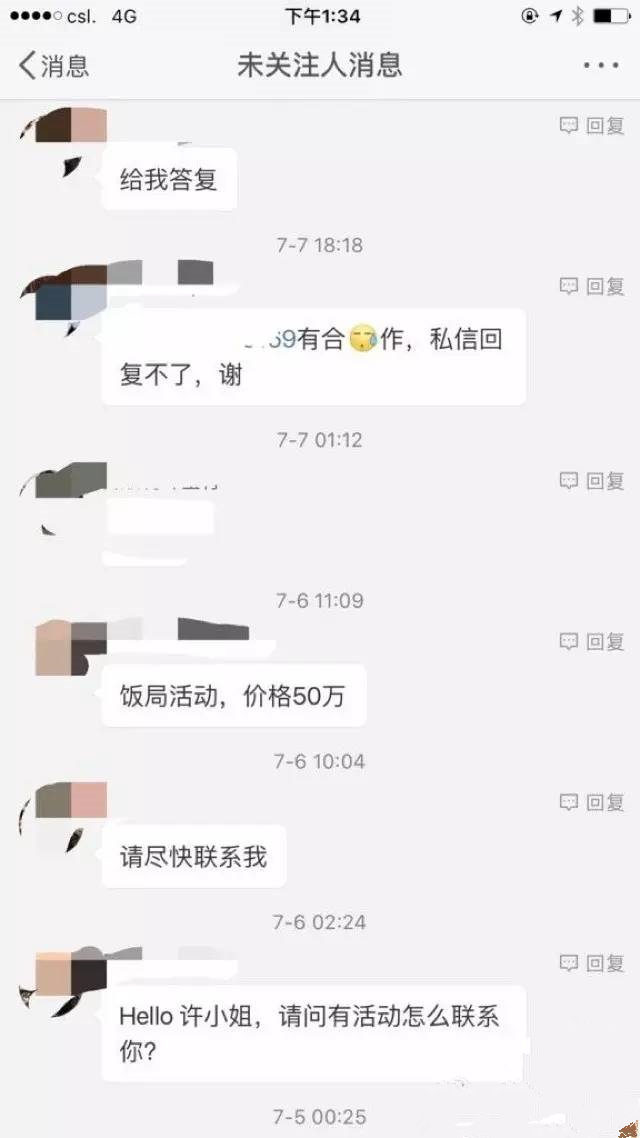The height and width of the screenshot is (1138, 640).
Task: Open the 饭局活动，价格50万 message
Action: (233, 696)
